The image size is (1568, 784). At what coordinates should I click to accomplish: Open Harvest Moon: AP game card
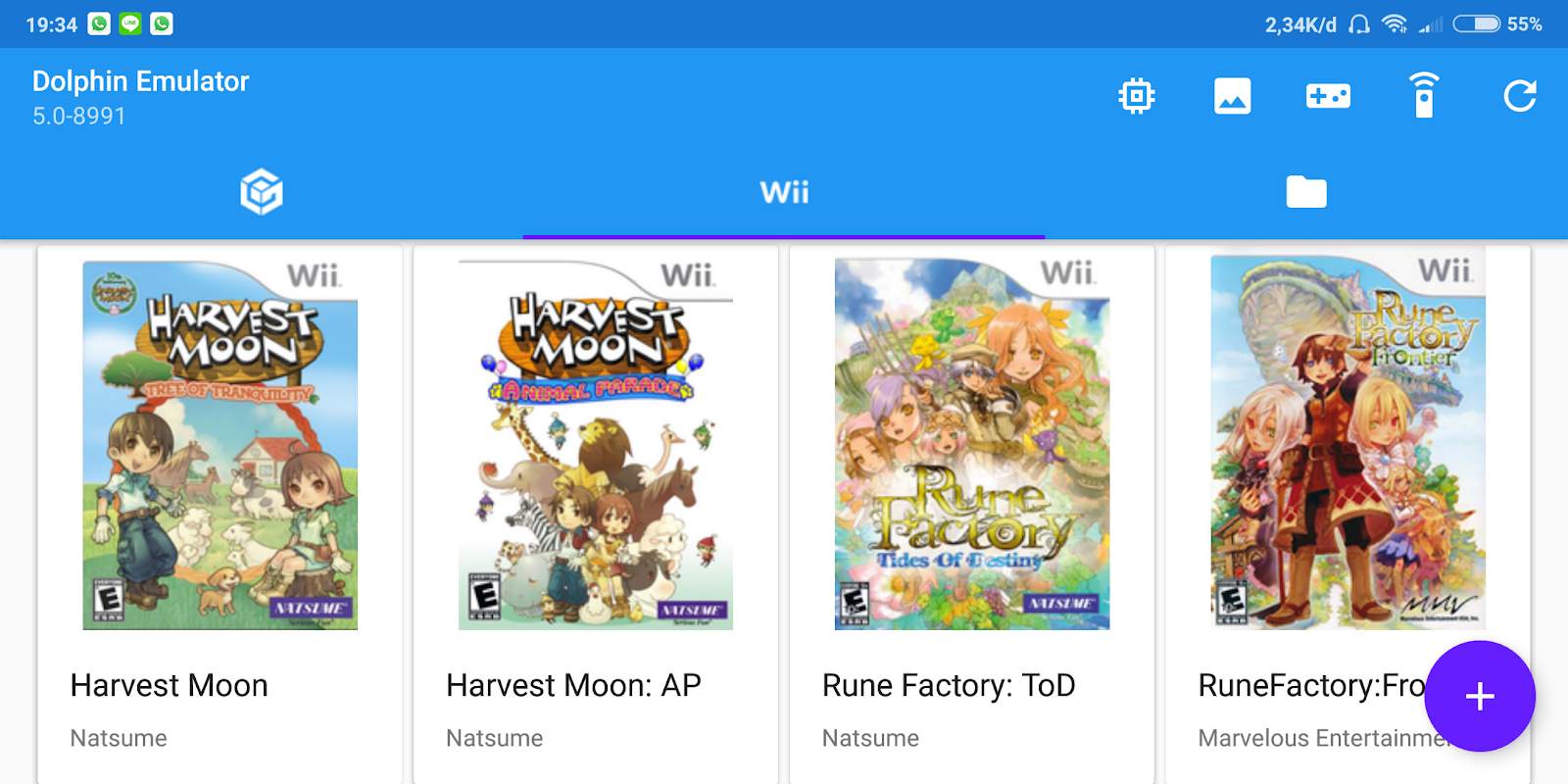pos(596,446)
